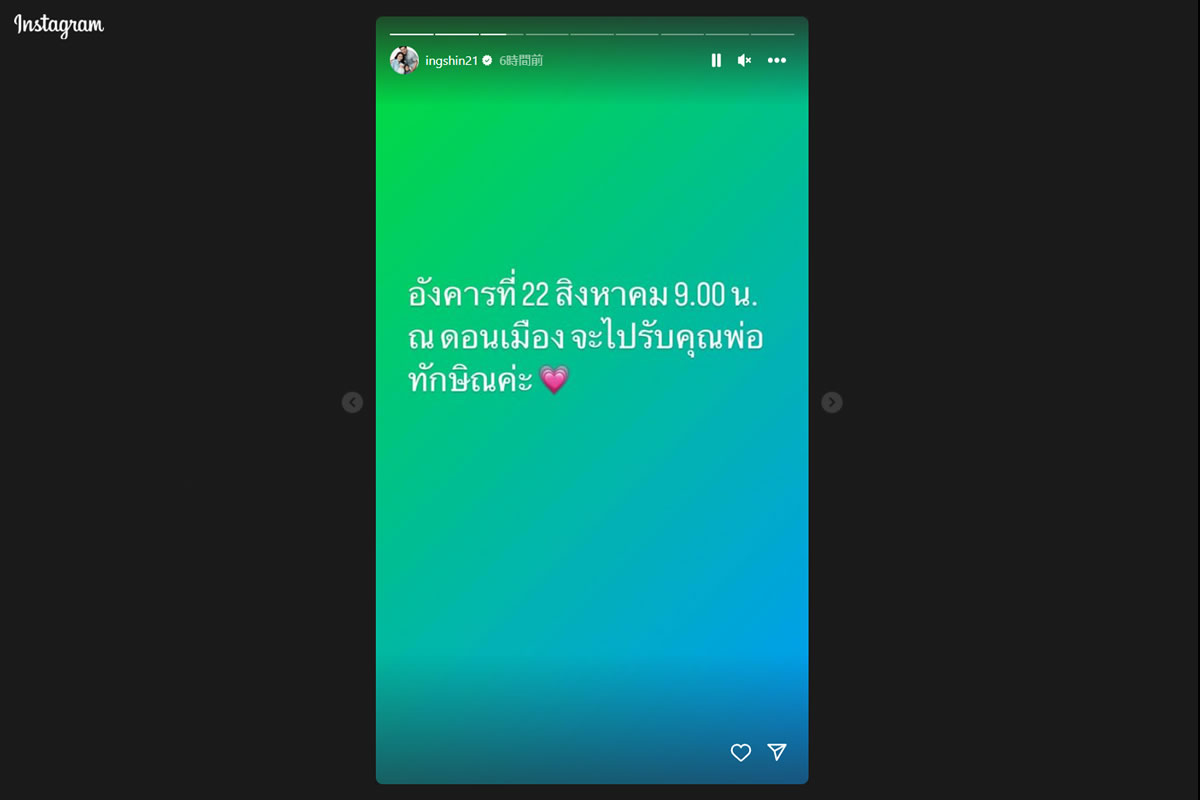This screenshot has height=800, width=1200.
Task: Share the story via paper plane icon
Action: pos(777,752)
